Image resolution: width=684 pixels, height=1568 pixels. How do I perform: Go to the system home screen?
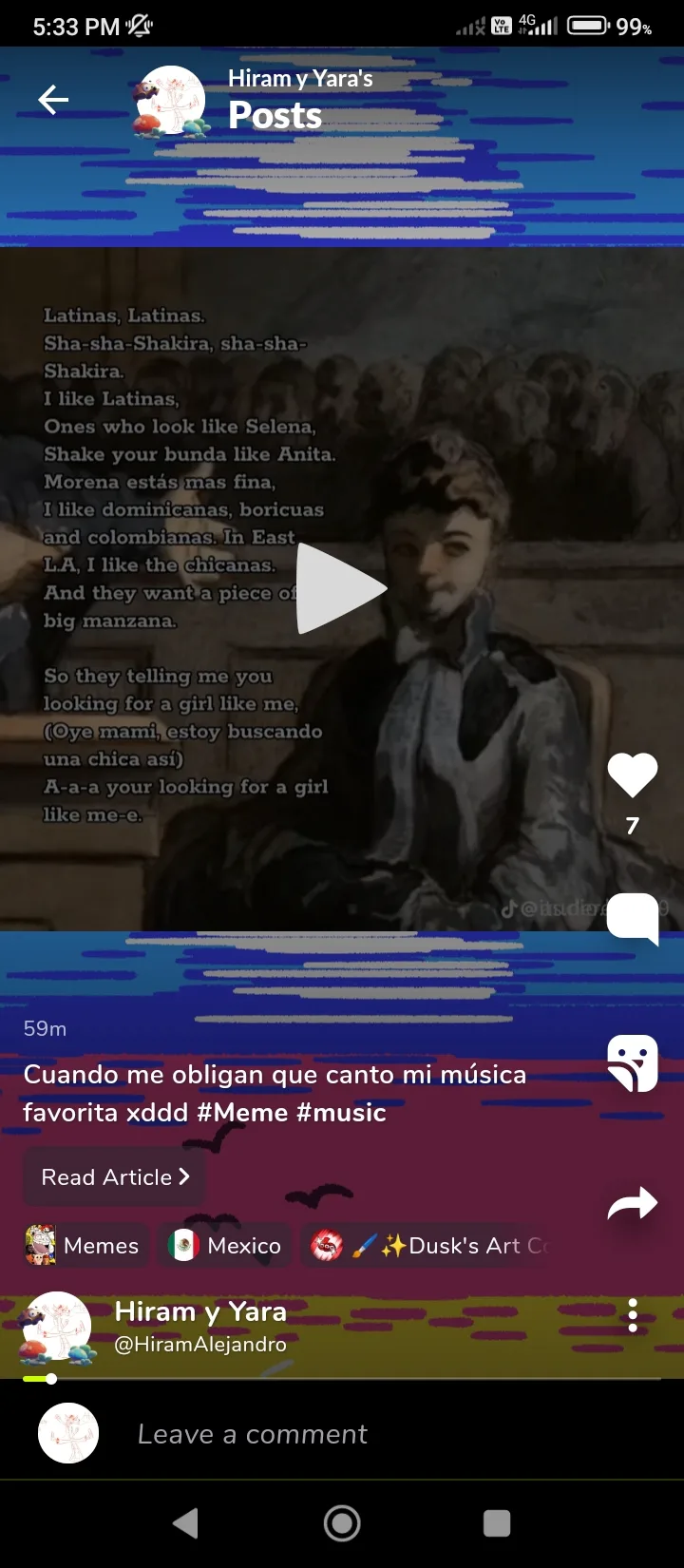(x=342, y=1523)
